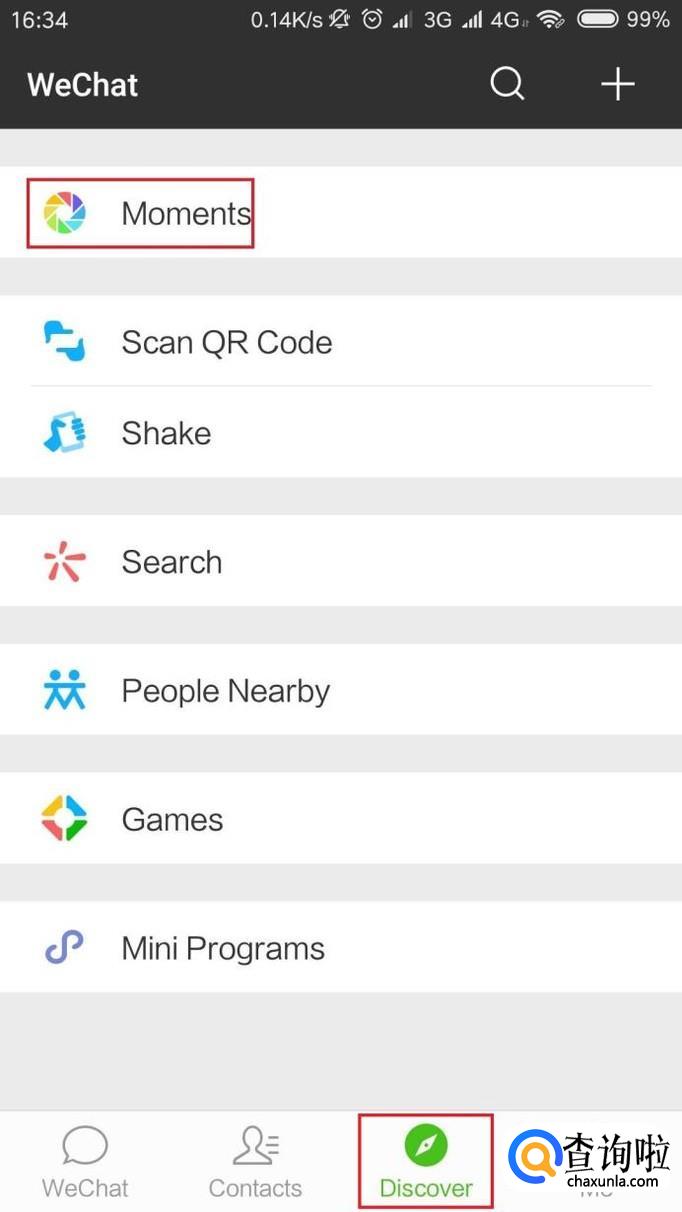Image resolution: width=682 pixels, height=1212 pixels.
Task: Open Moments
Action: coord(186,213)
